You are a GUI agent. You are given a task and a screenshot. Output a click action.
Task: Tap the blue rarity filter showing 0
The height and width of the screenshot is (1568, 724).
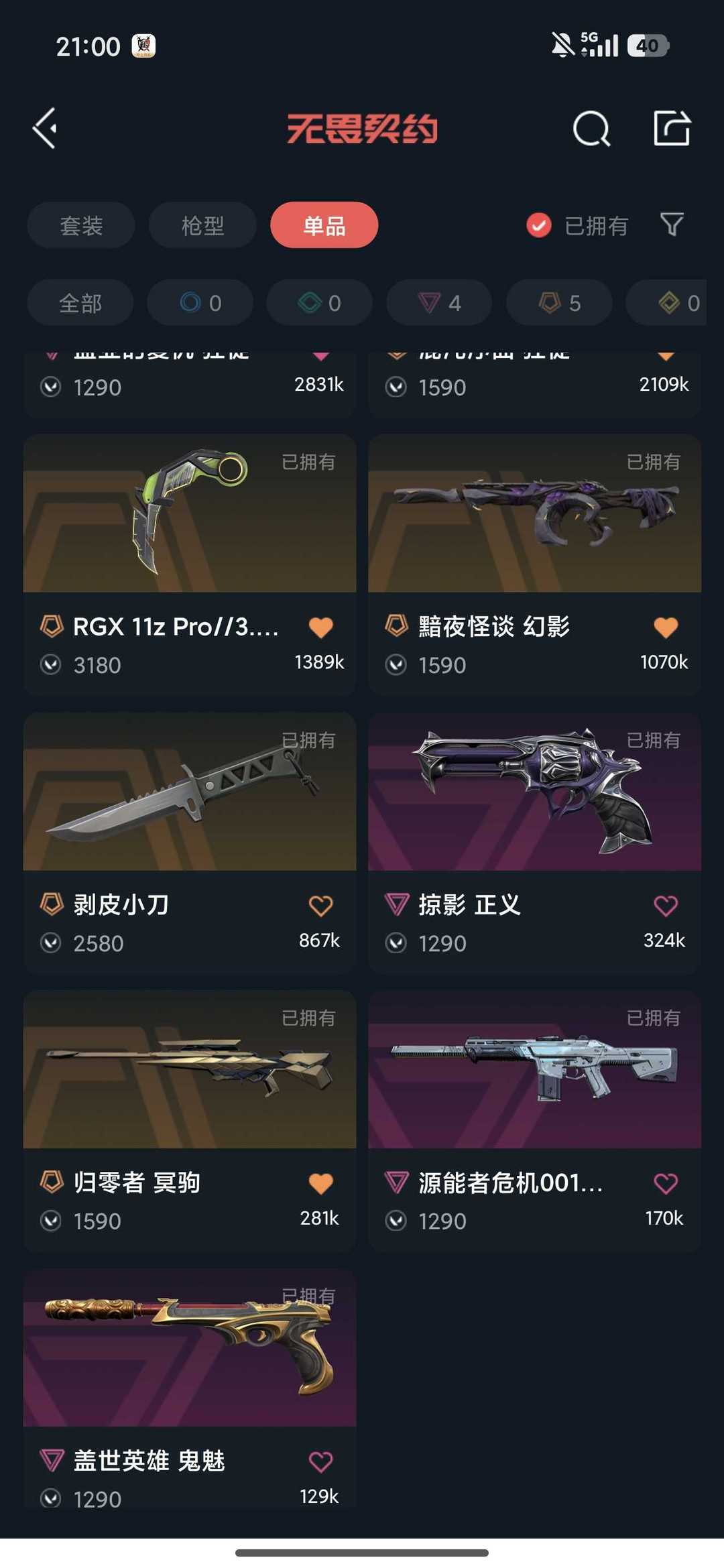pos(200,302)
